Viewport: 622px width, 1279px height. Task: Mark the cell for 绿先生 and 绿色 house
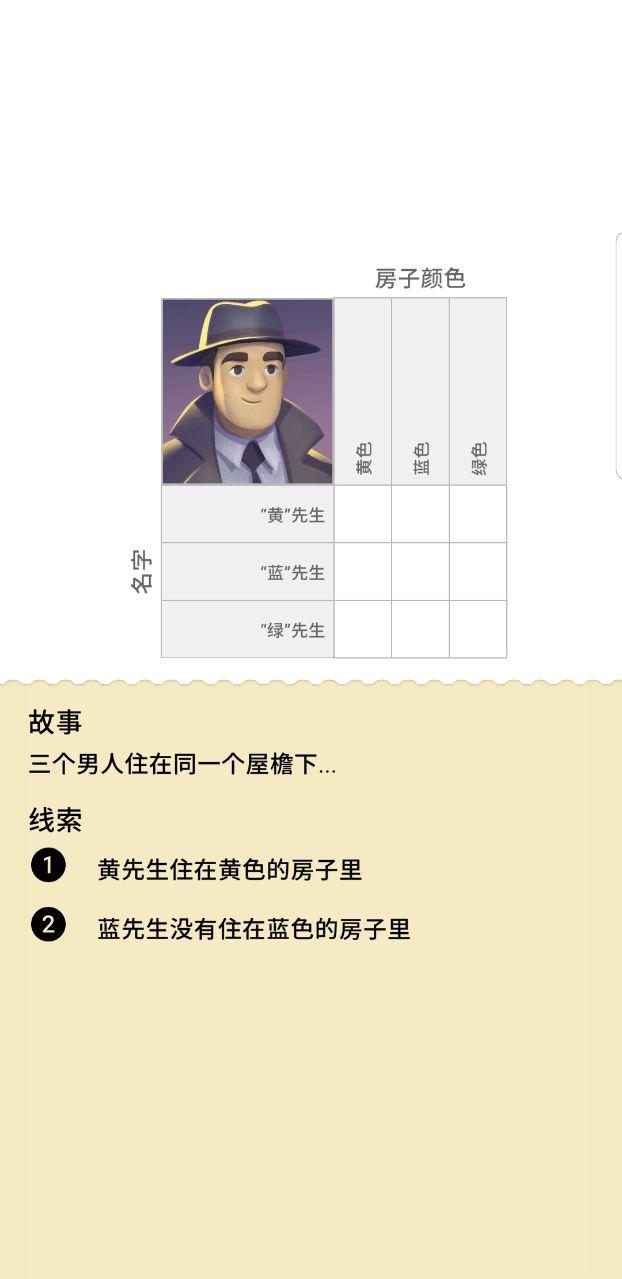click(478, 629)
